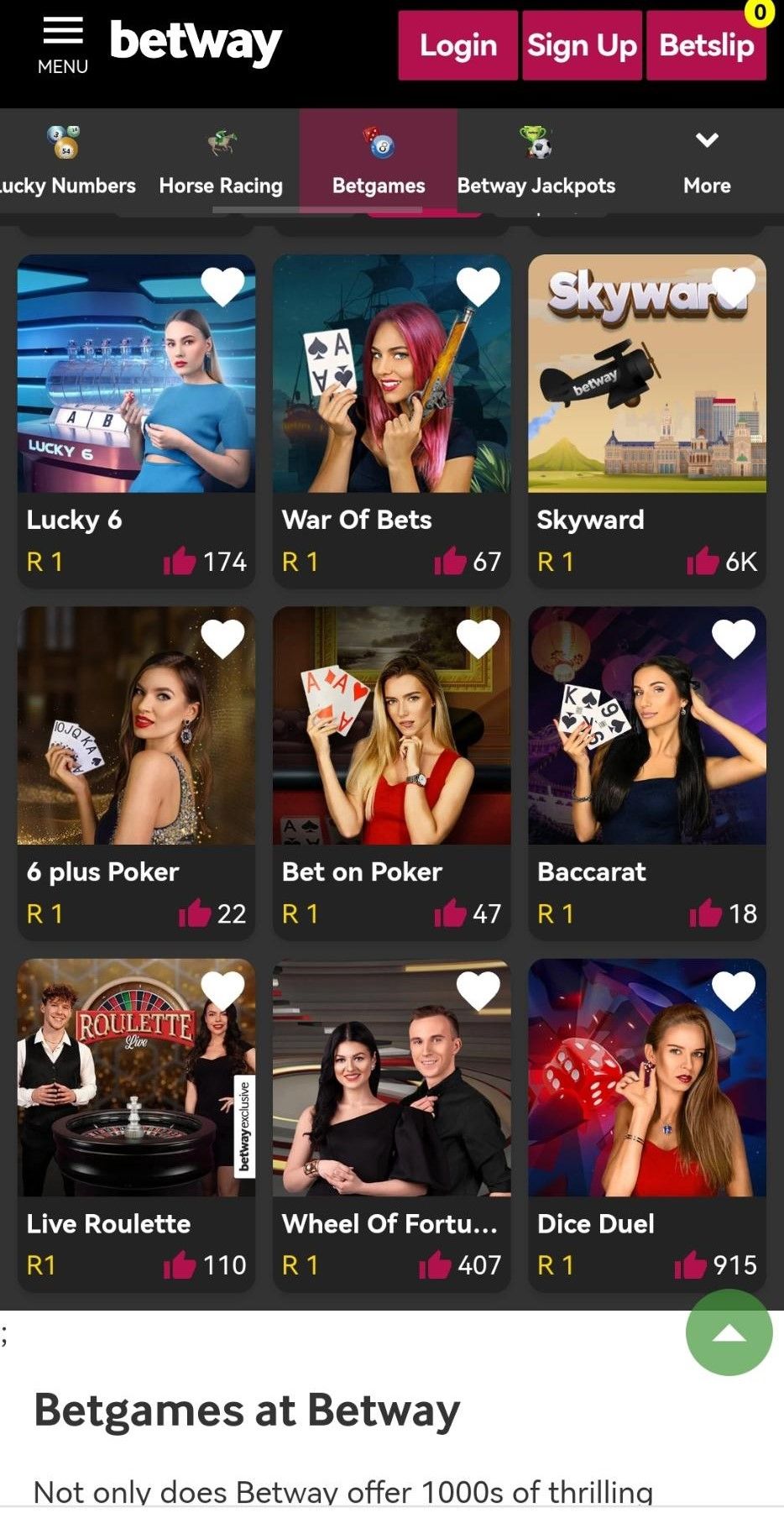Open the Lucky 6 game
Image resolution: width=784 pixels, height=1518 pixels.
click(136, 374)
